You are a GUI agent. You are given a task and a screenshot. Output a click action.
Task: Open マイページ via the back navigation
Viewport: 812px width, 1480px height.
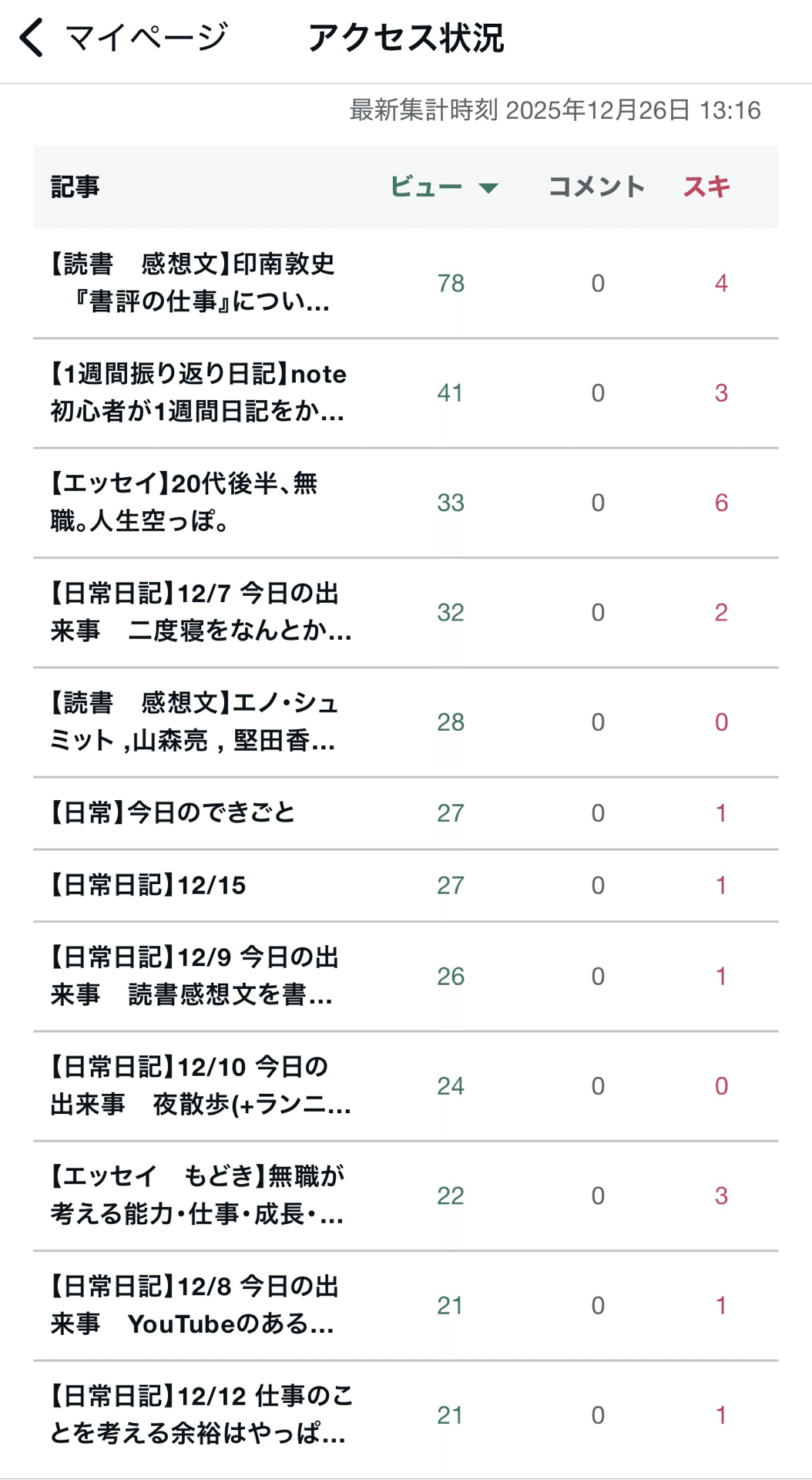tap(146, 37)
